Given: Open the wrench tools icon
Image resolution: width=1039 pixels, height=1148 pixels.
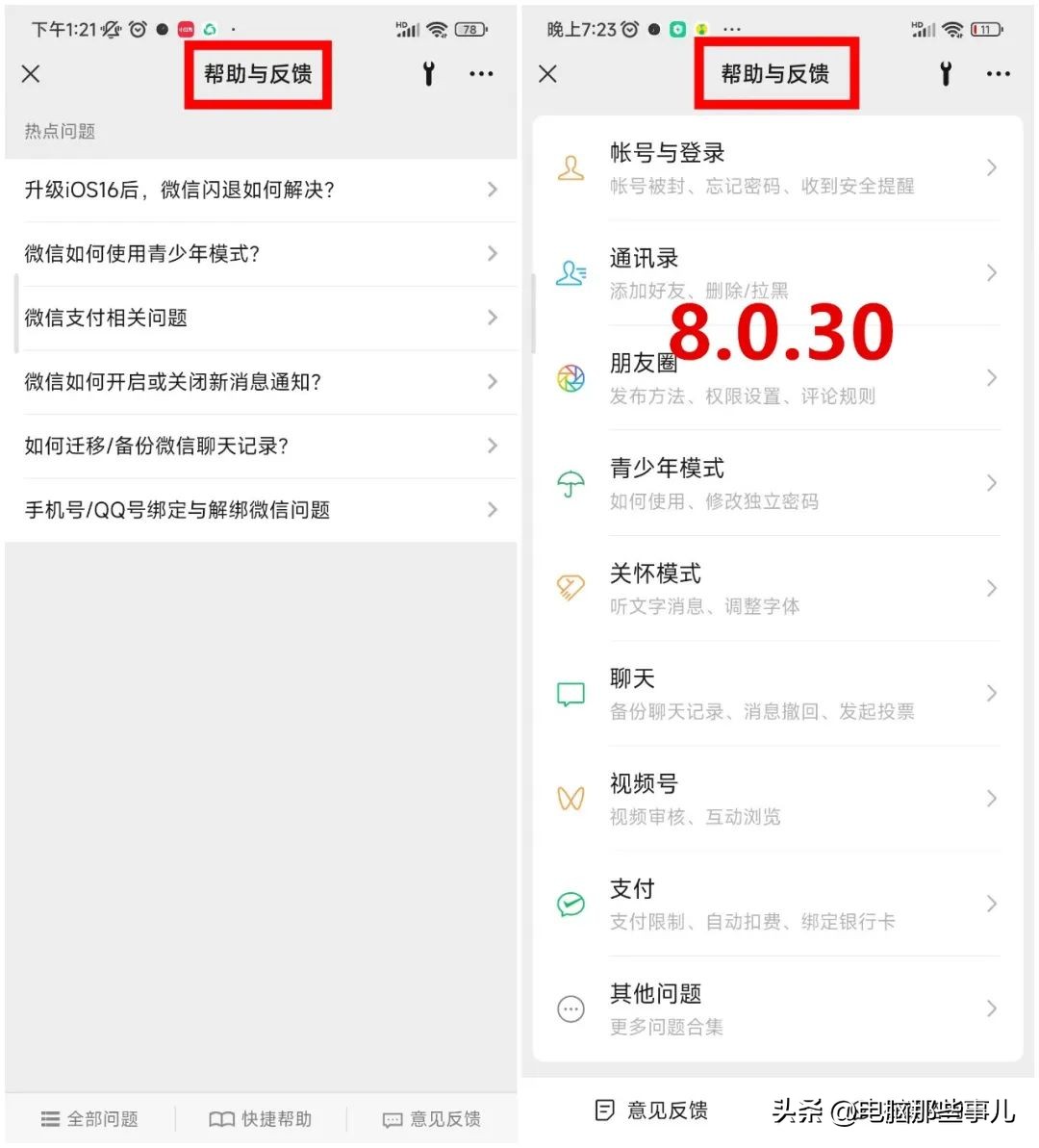Looking at the screenshot, I should [946, 73].
